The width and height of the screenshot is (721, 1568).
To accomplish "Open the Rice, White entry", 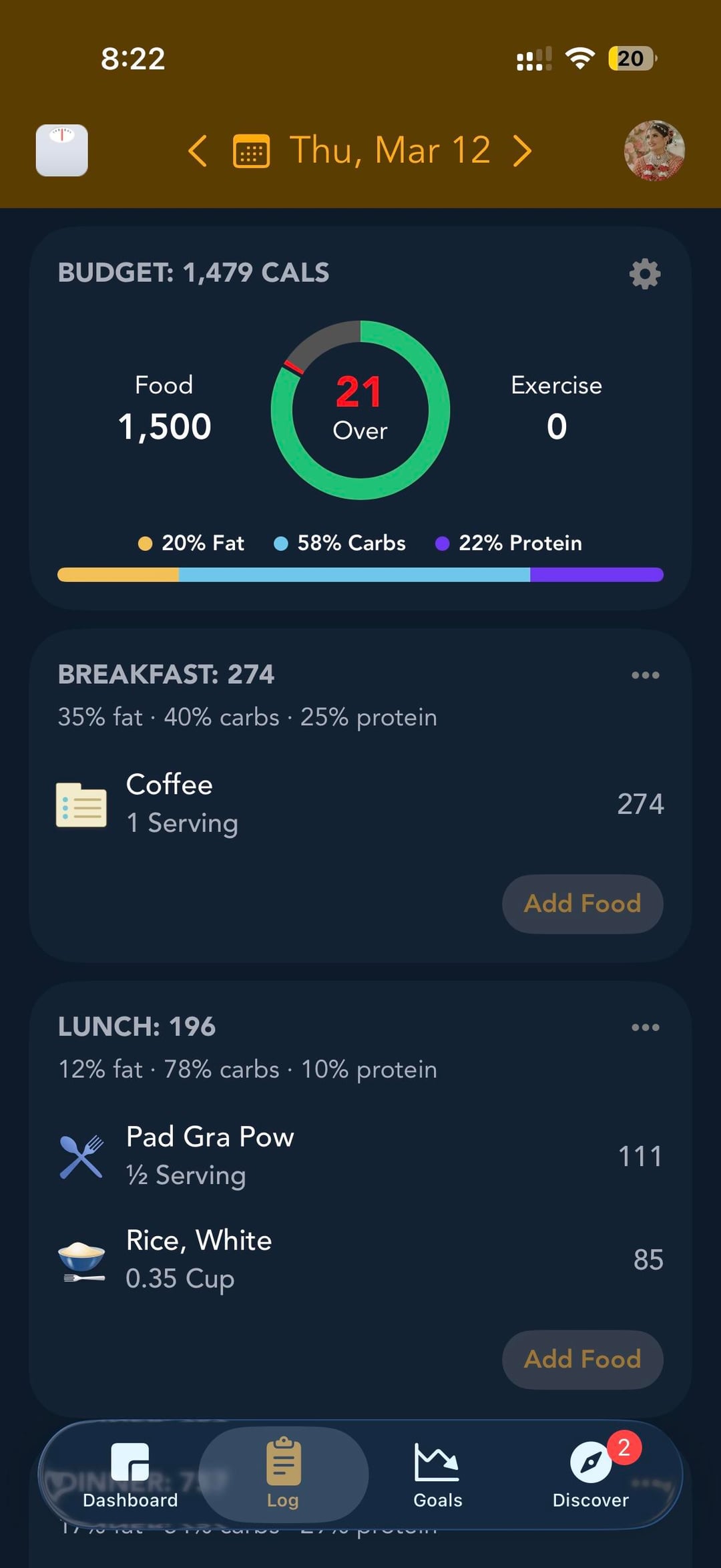I will [x=360, y=1259].
